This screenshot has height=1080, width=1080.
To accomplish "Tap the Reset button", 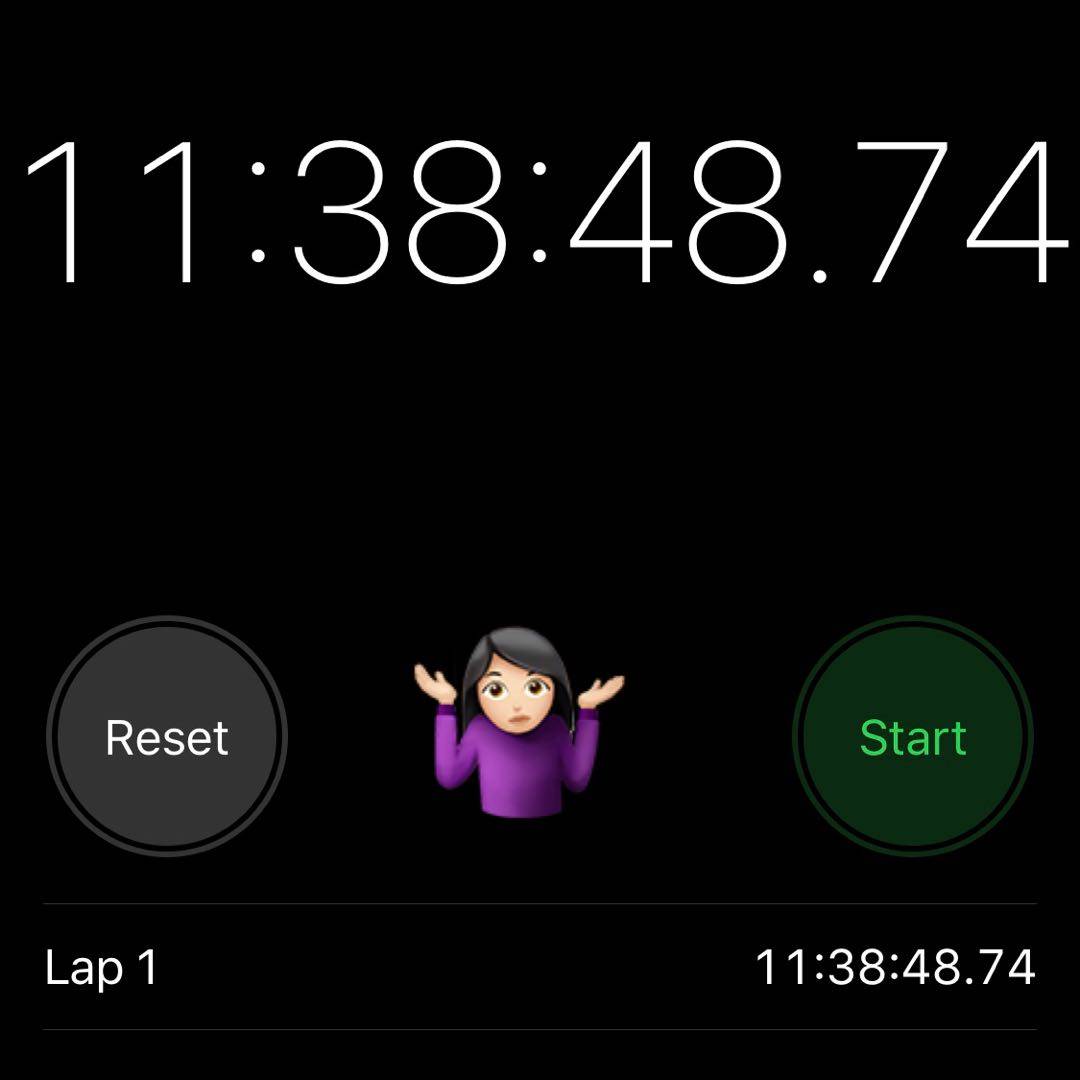I will pyautogui.click(x=167, y=737).
